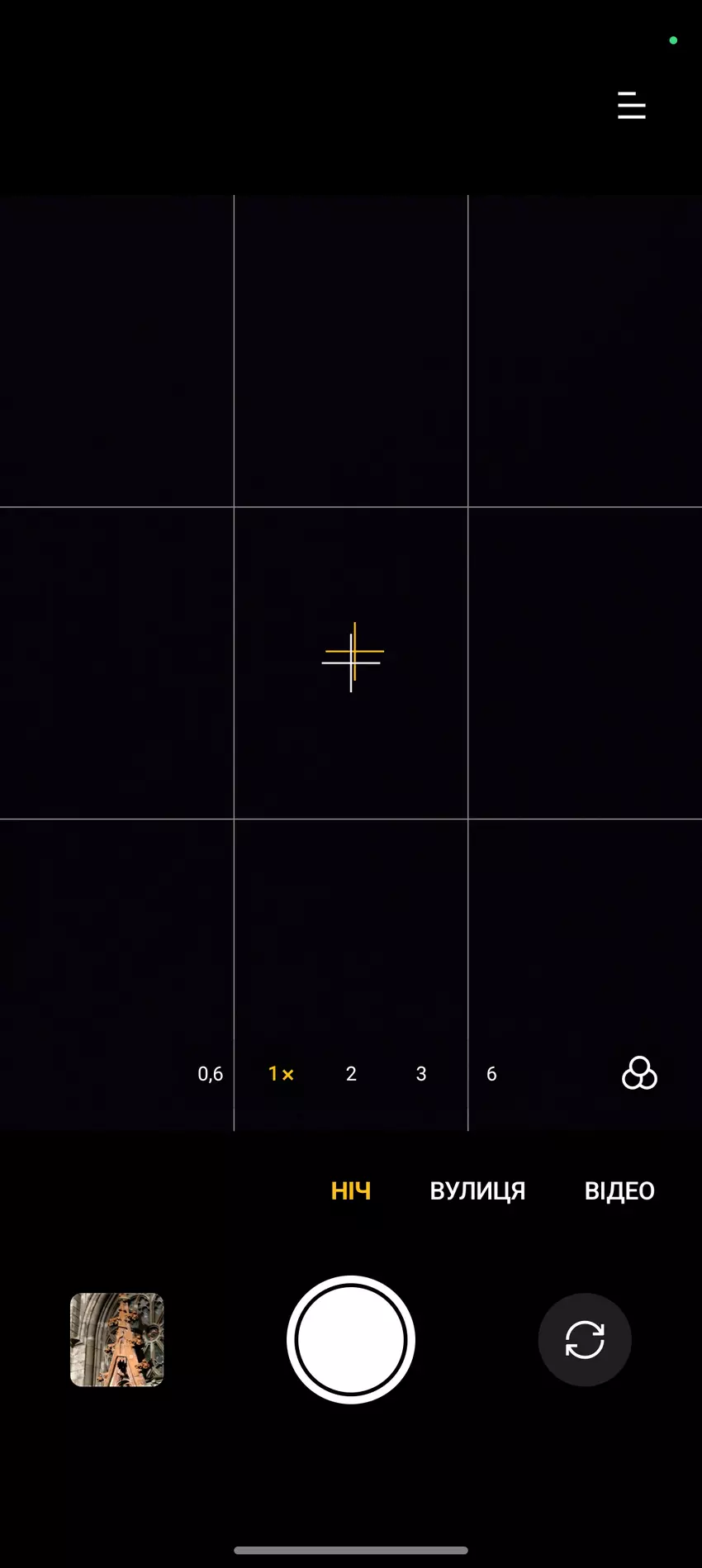Tap the hamburger icon in the top corner
702x1568 pixels.
[631, 106]
